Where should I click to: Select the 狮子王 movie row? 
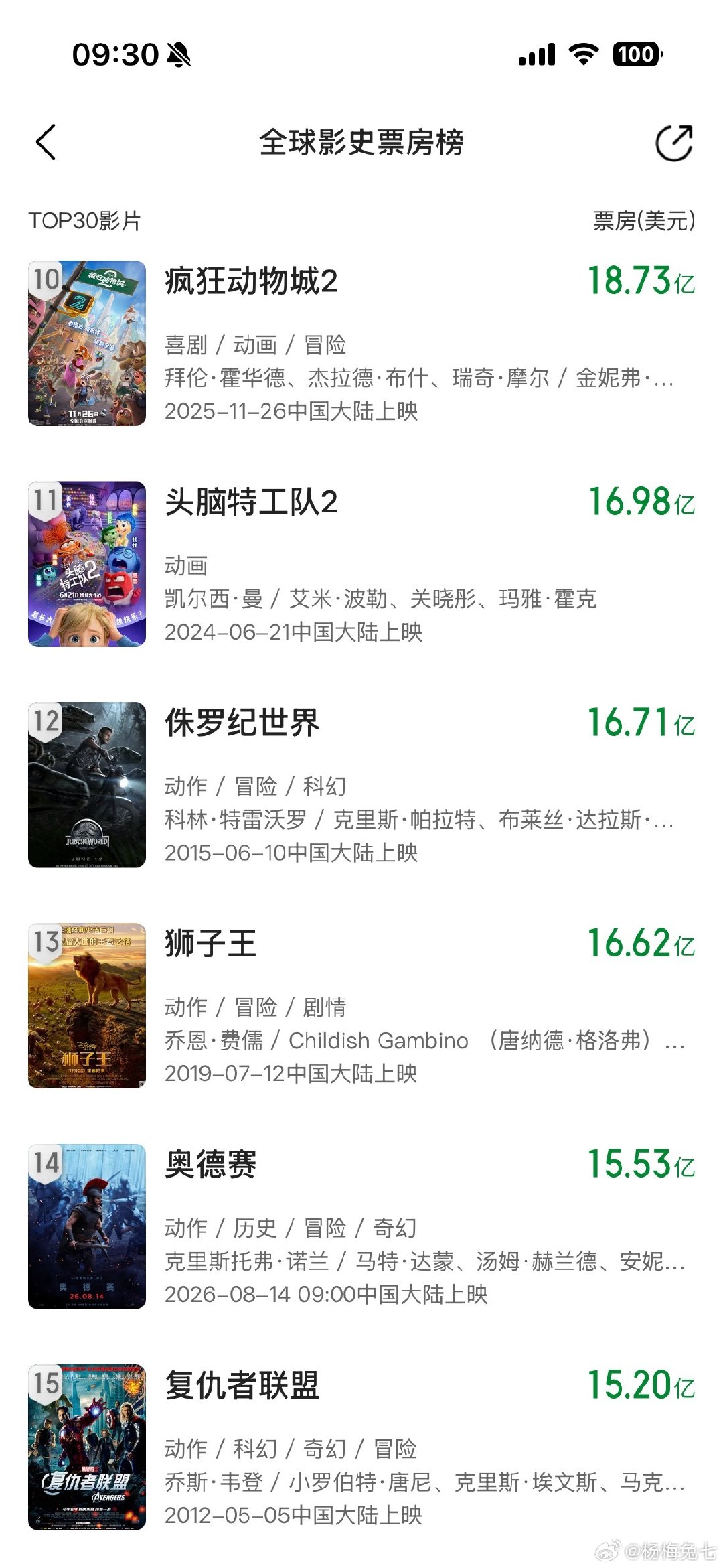[x=361, y=1006]
